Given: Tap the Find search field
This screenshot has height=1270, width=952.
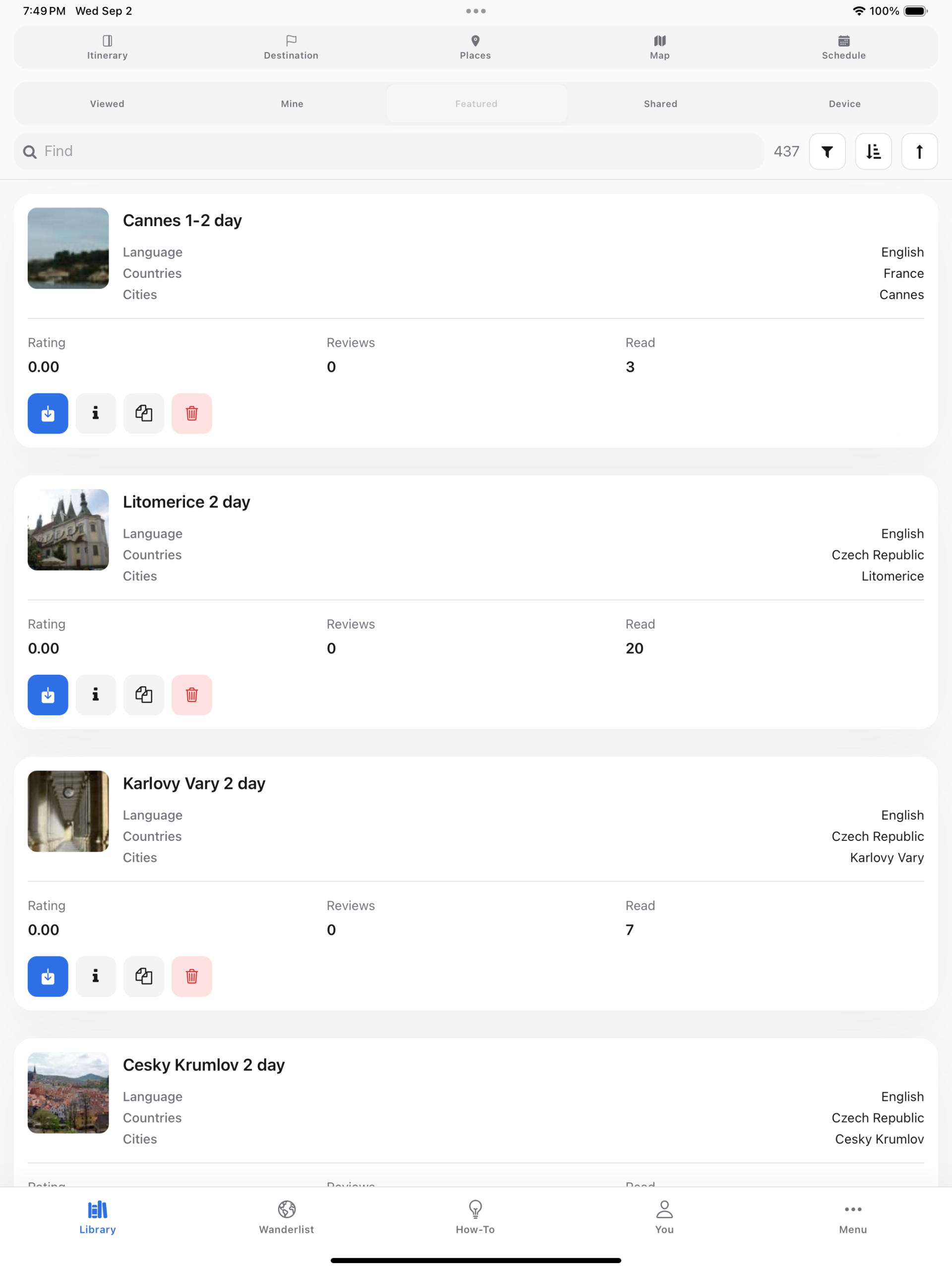Looking at the screenshot, I should pyautogui.click(x=389, y=152).
